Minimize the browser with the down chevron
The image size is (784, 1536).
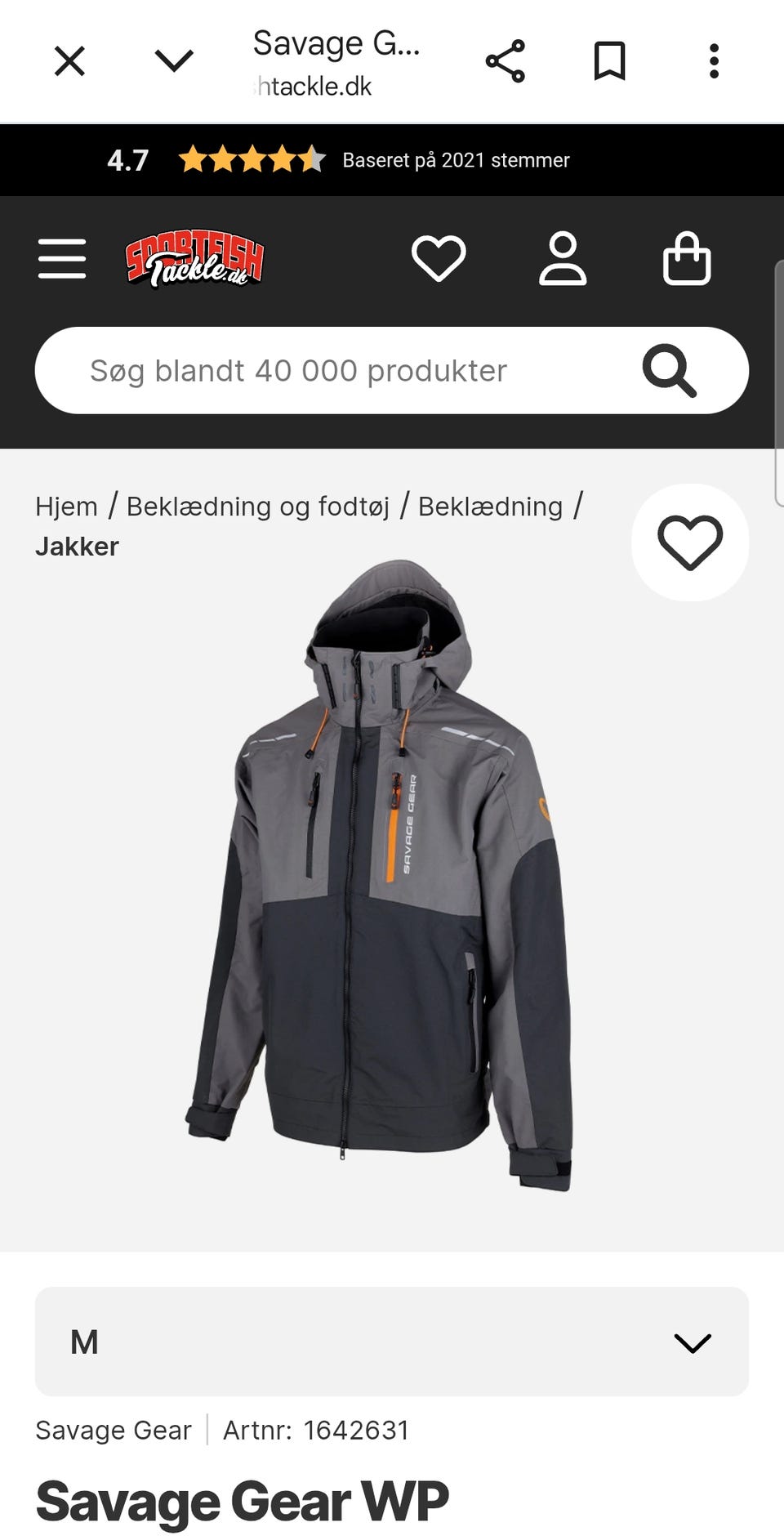coord(174,61)
